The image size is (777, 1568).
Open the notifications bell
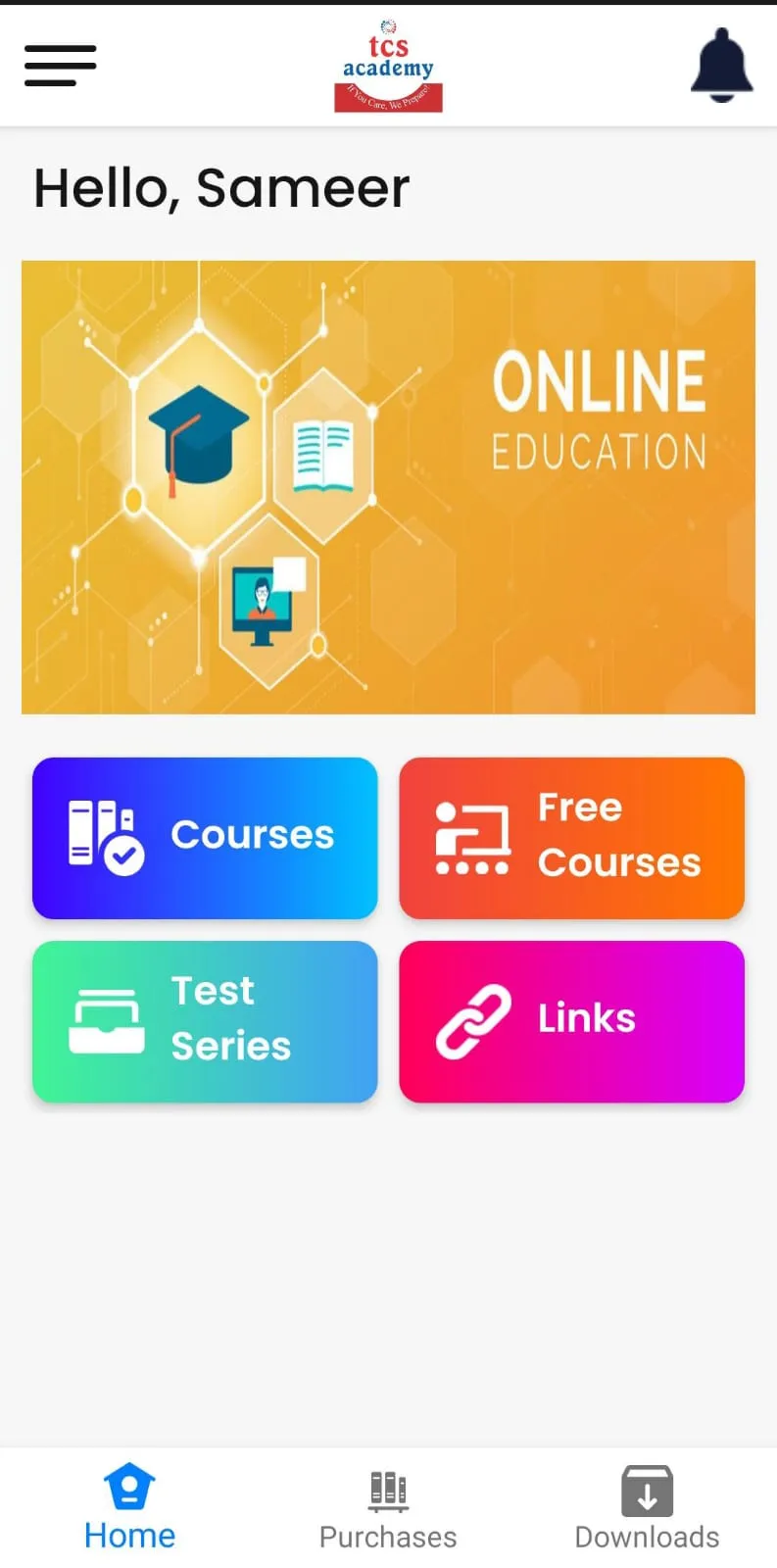(721, 65)
